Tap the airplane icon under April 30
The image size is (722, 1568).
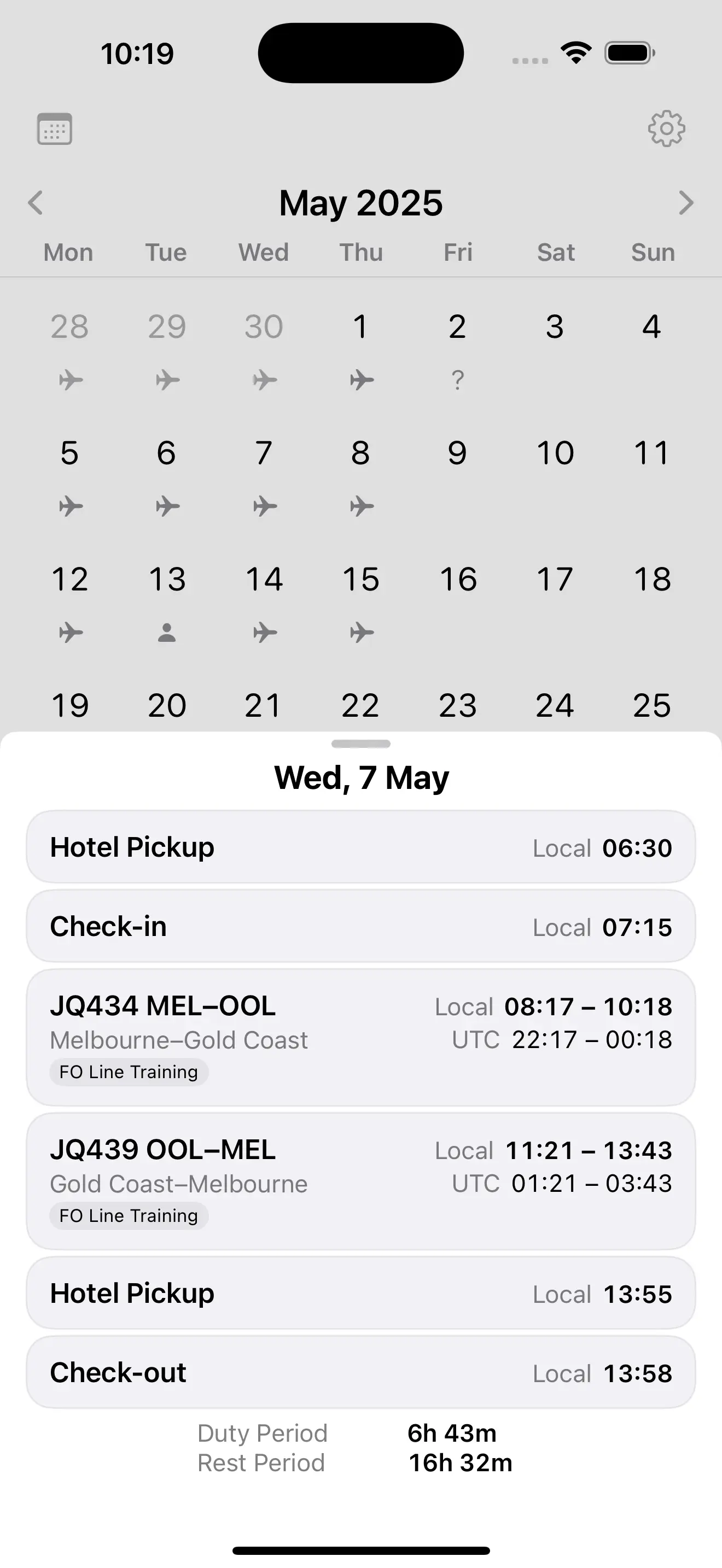(263, 379)
